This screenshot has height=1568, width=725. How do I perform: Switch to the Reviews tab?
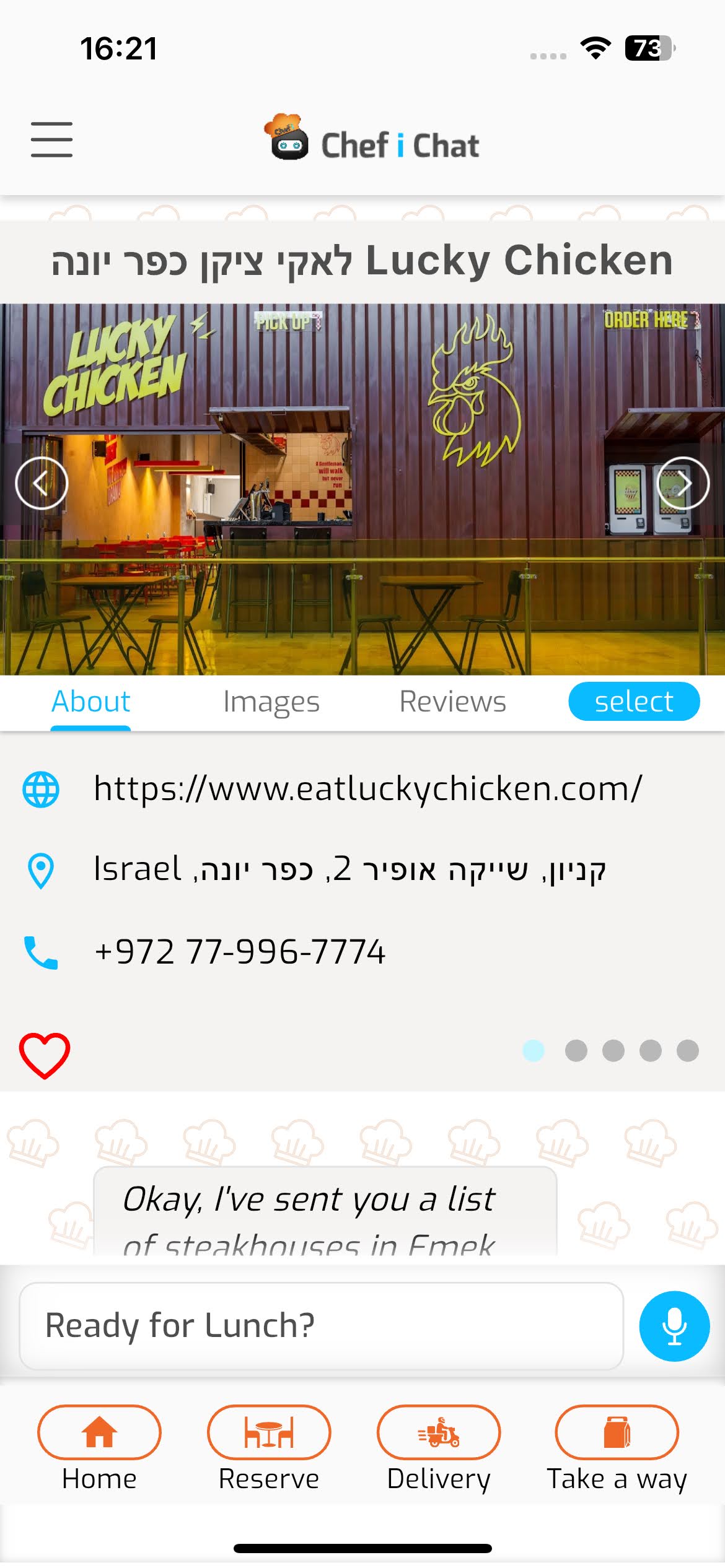coord(452,702)
